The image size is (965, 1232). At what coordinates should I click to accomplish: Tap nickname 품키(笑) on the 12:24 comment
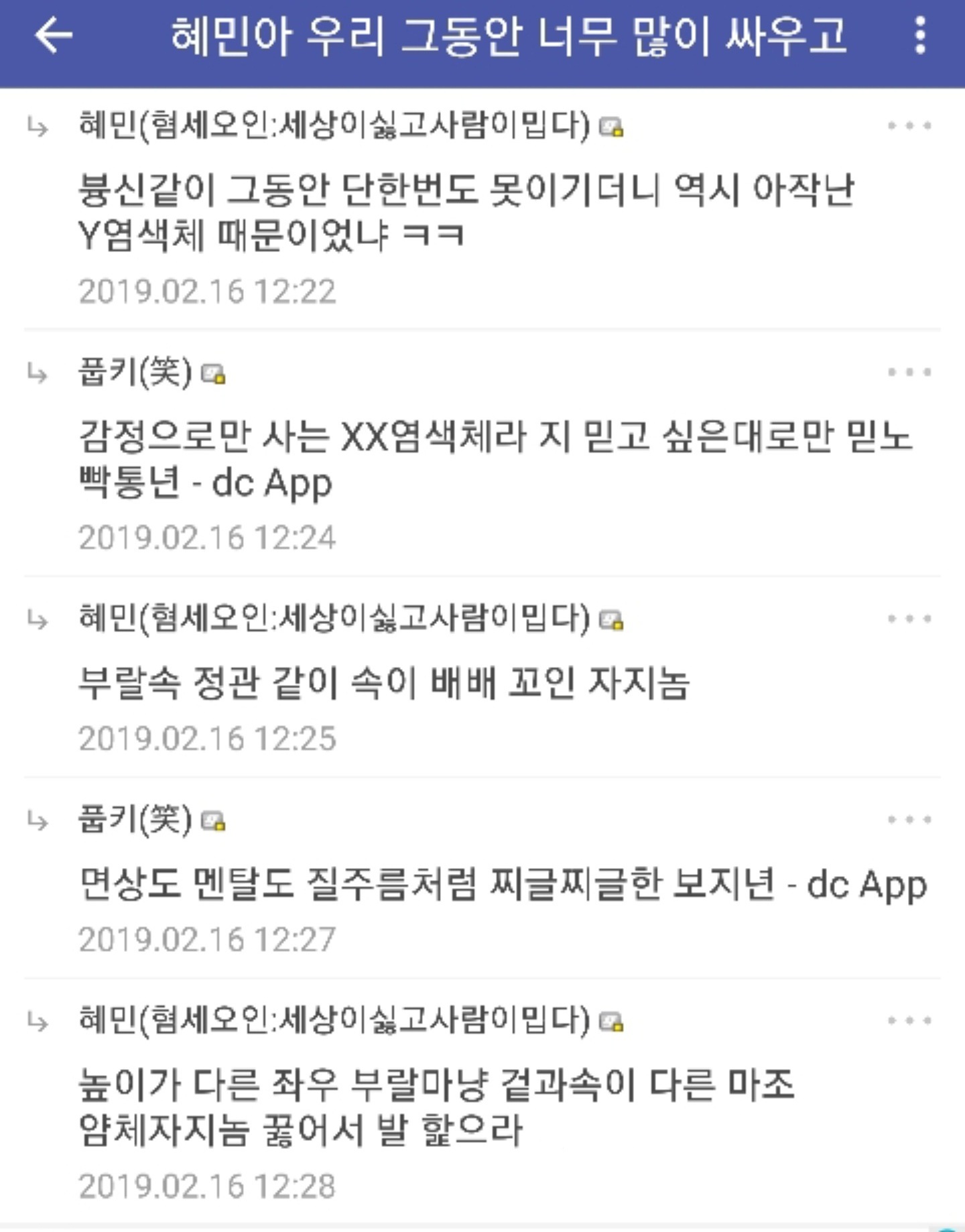pos(135,372)
